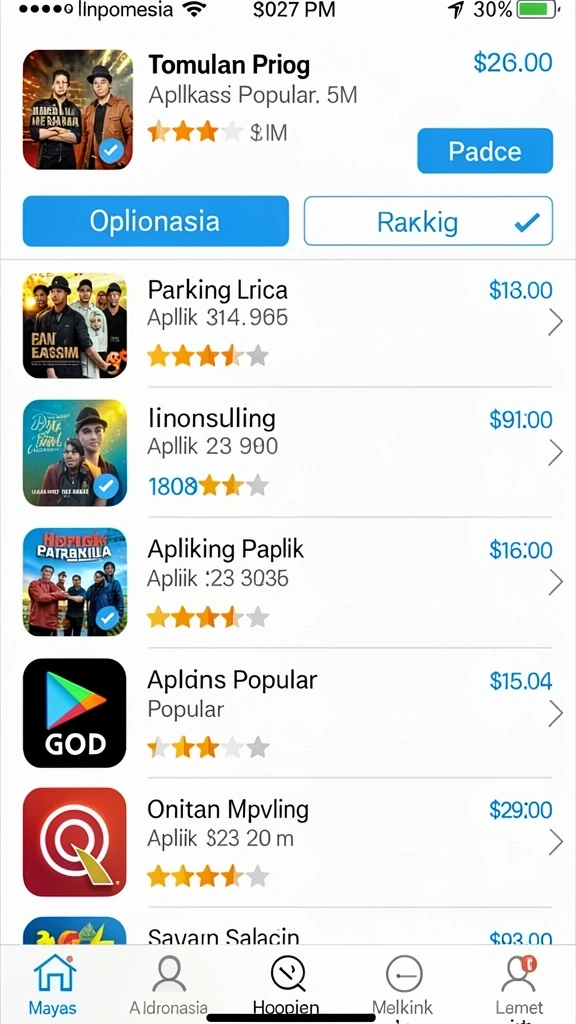Go to the Mayas home tab
This screenshot has height=1024, width=576.
54,985
